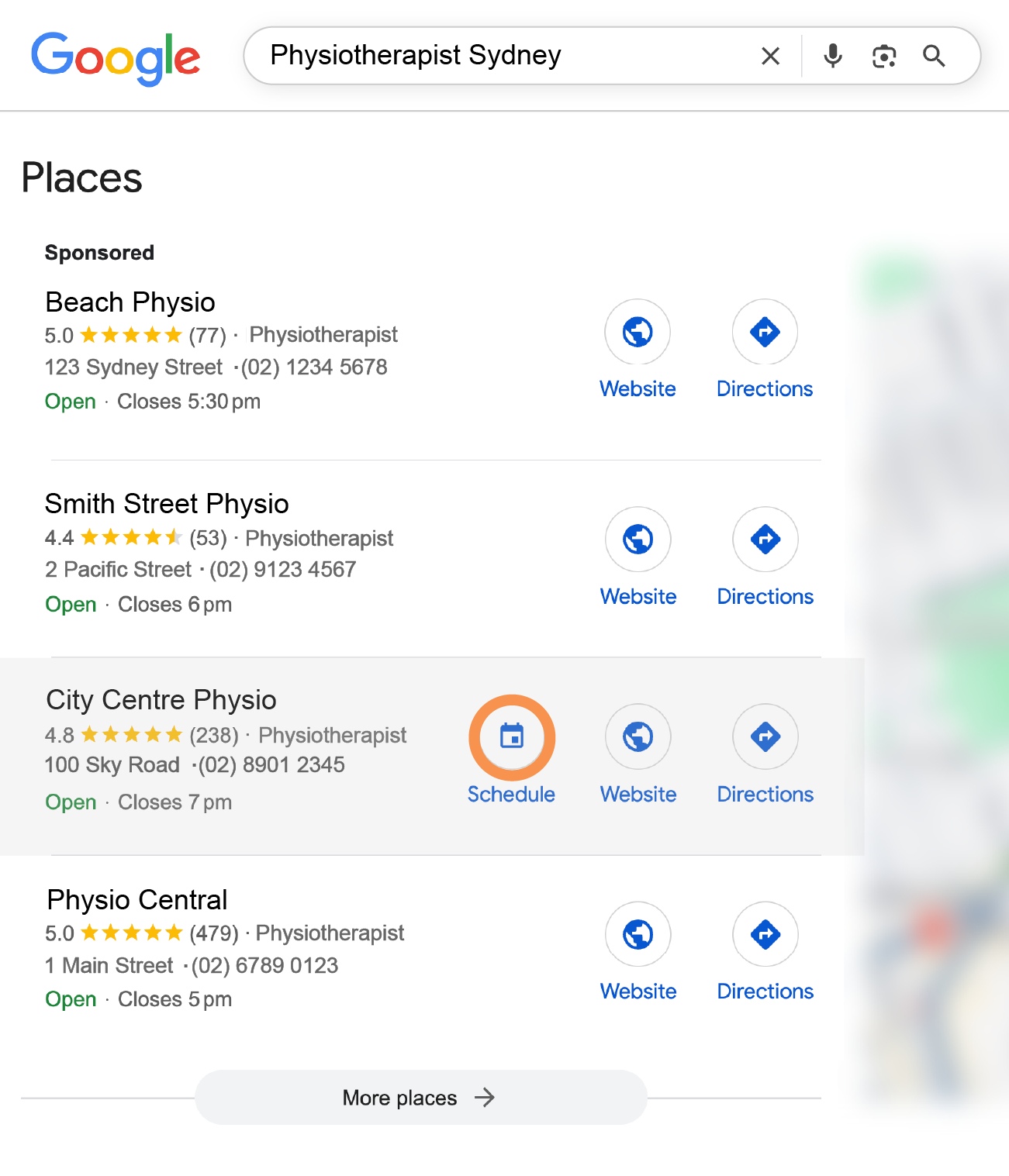Open Physio Central listing
The image size is (1009, 1176).
click(x=137, y=900)
